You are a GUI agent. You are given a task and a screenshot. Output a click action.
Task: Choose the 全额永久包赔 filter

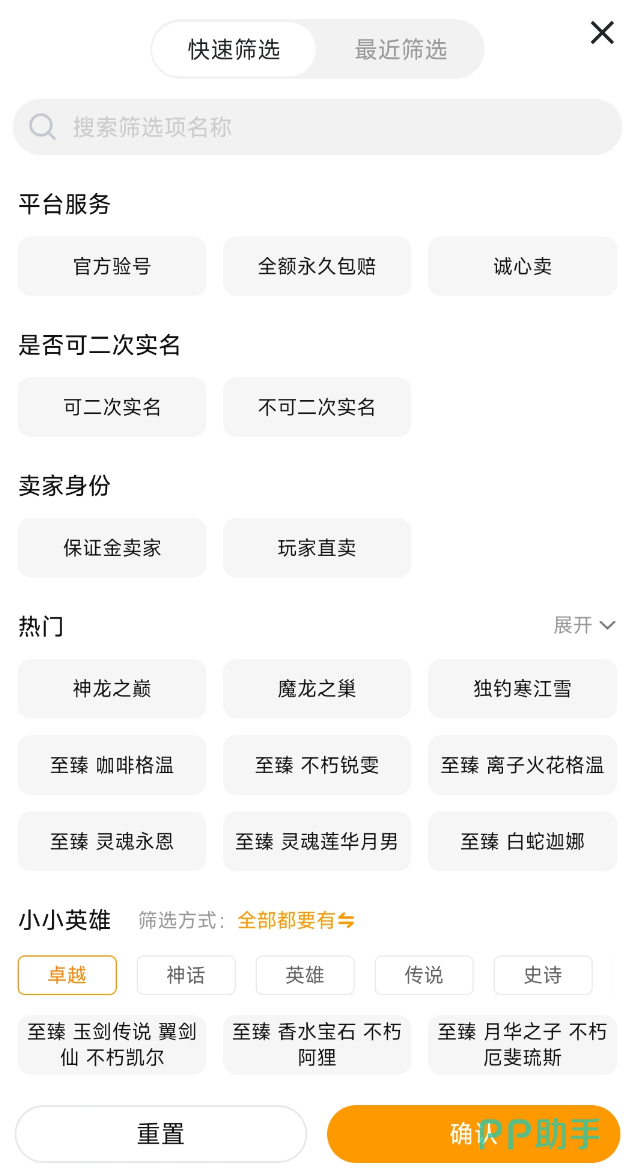(316, 266)
